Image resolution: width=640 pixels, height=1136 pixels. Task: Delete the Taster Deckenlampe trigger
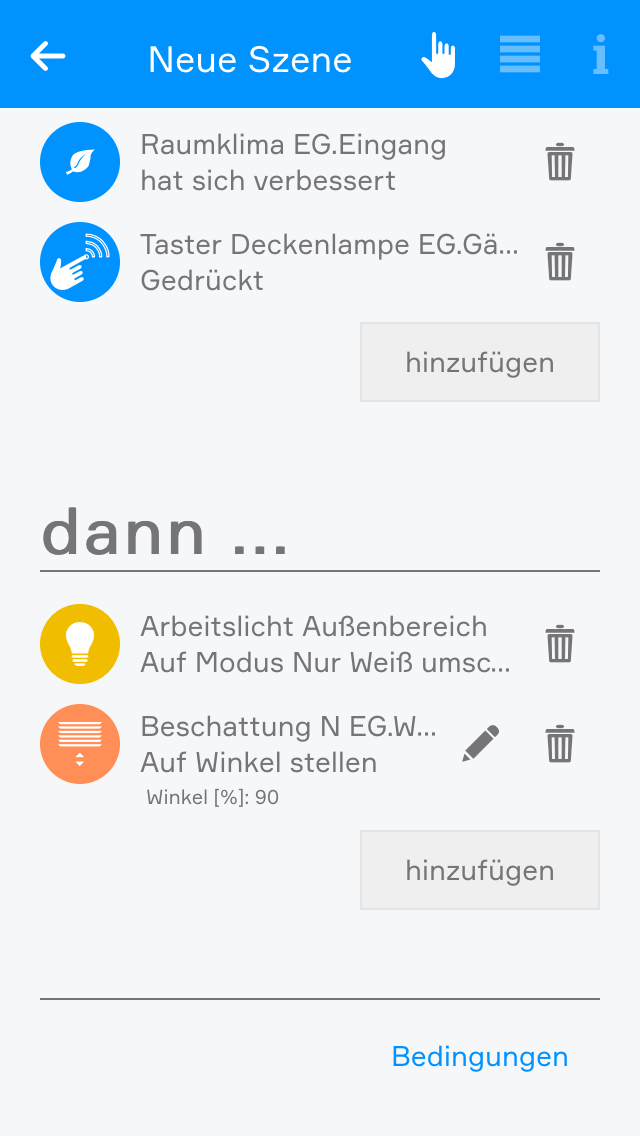[x=560, y=262]
